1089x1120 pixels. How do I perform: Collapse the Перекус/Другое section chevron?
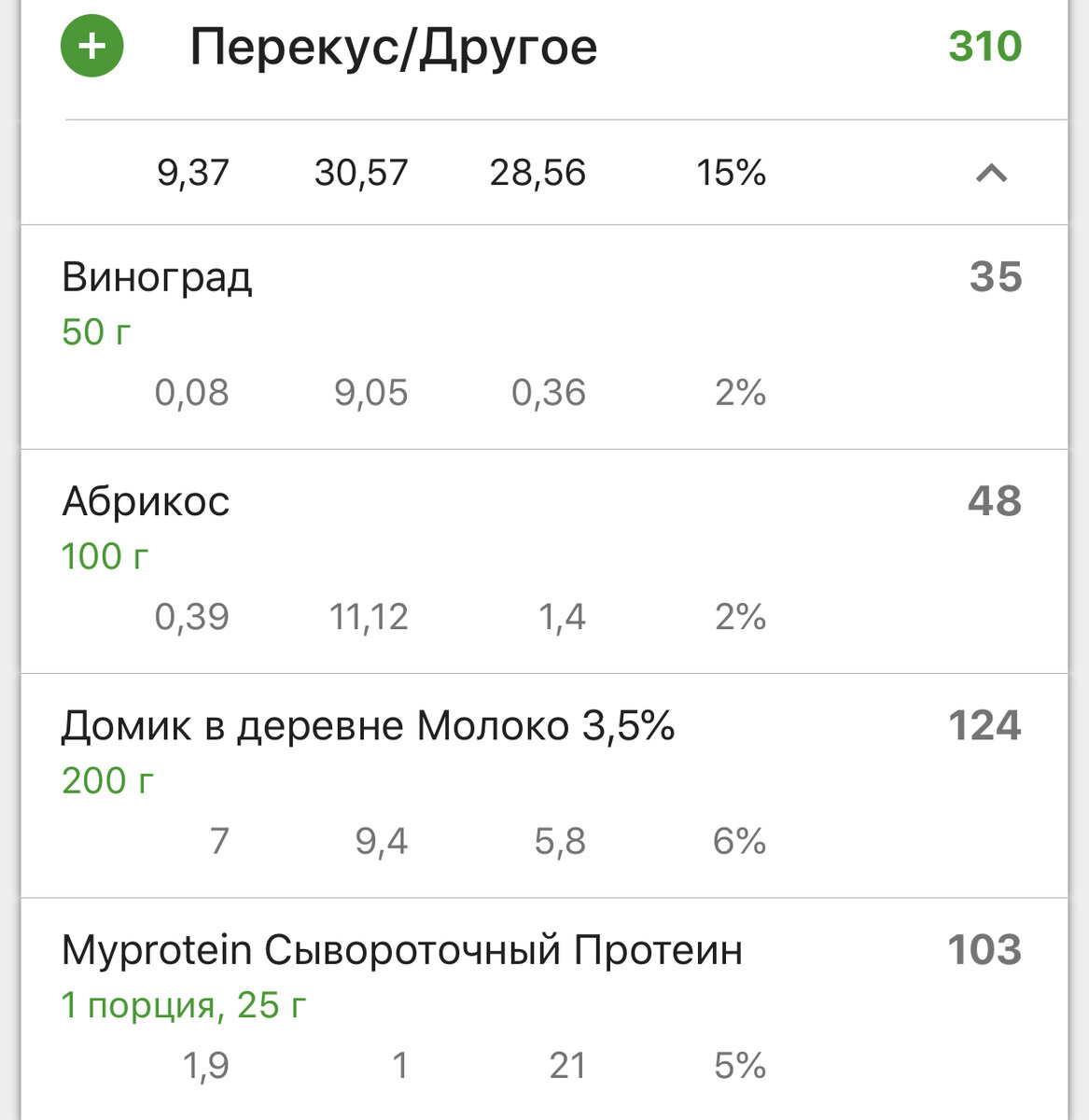pyautogui.click(x=991, y=173)
